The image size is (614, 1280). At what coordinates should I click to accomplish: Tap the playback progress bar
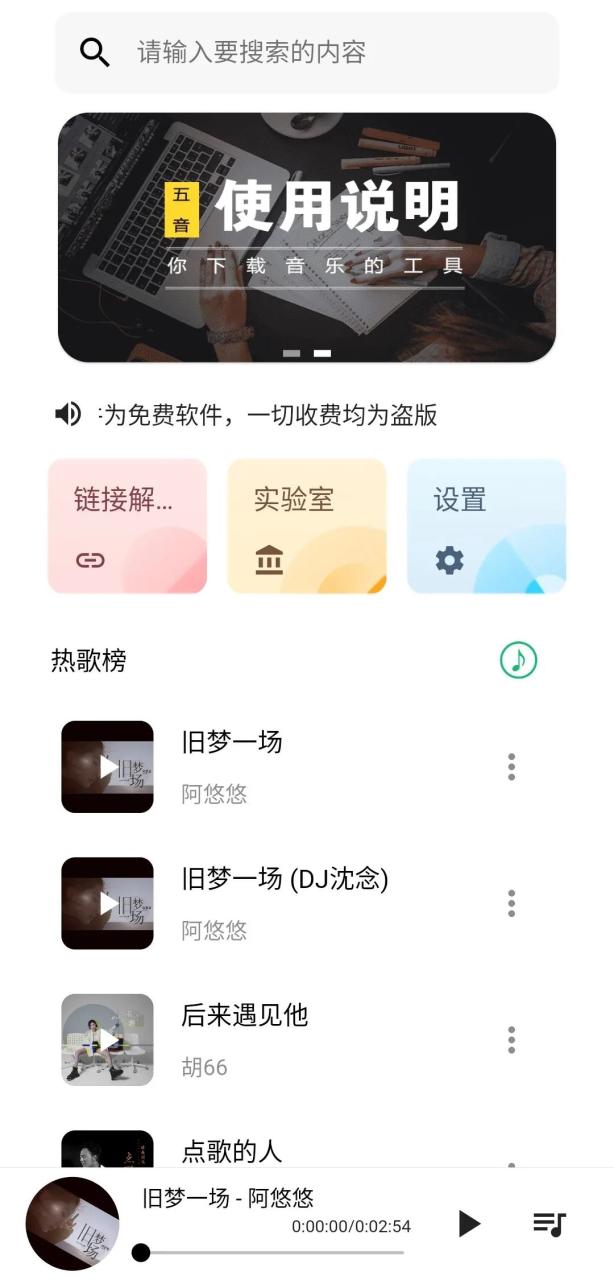coord(272,1252)
